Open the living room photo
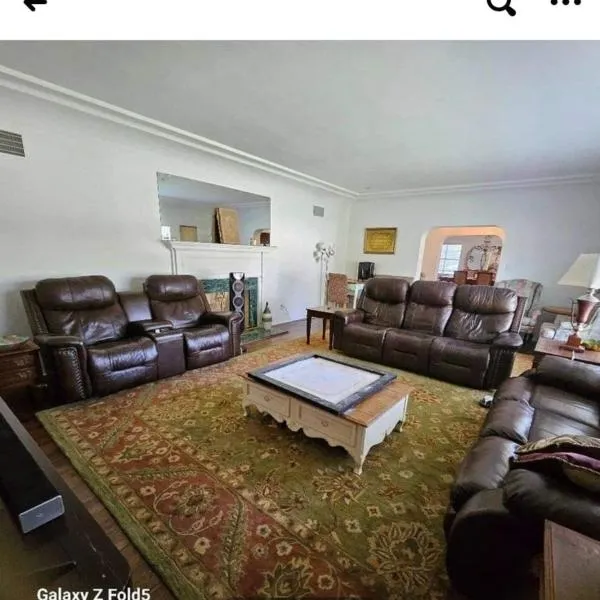This screenshot has height=600, width=600. (300, 320)
